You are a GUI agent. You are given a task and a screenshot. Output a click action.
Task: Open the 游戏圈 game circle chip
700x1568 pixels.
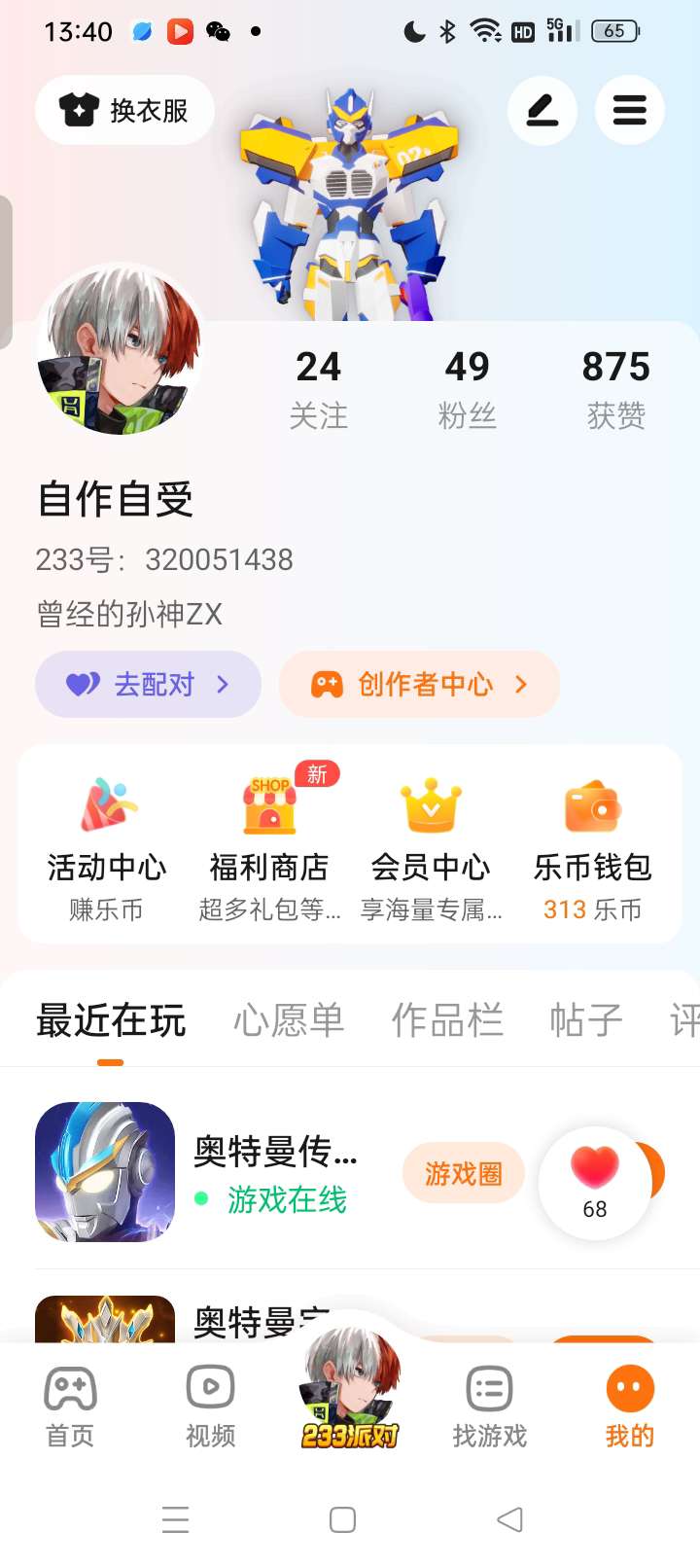pos(464,1173)
